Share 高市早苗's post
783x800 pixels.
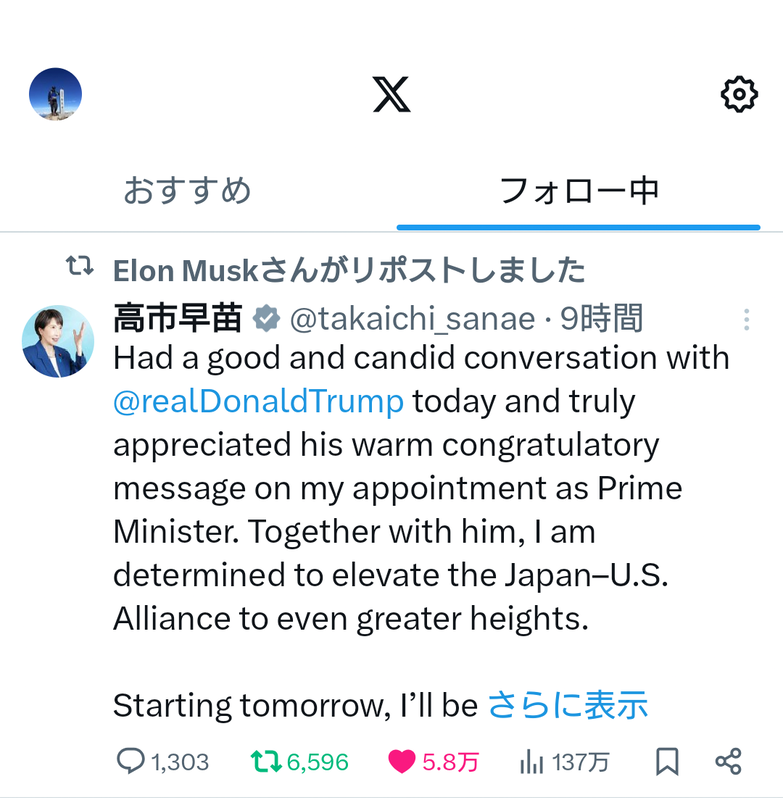coord(728,762)
